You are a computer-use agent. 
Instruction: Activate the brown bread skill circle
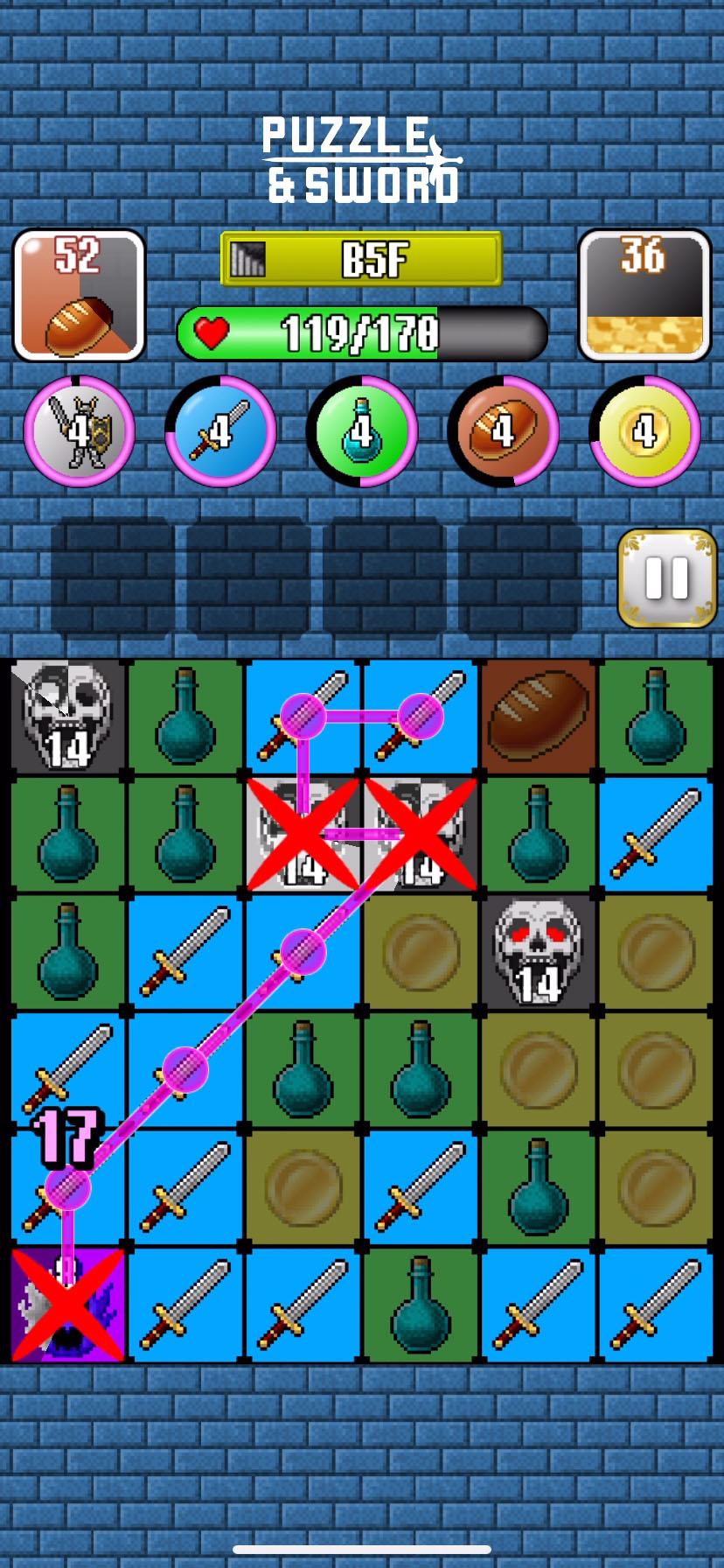[x=504, y=431]
